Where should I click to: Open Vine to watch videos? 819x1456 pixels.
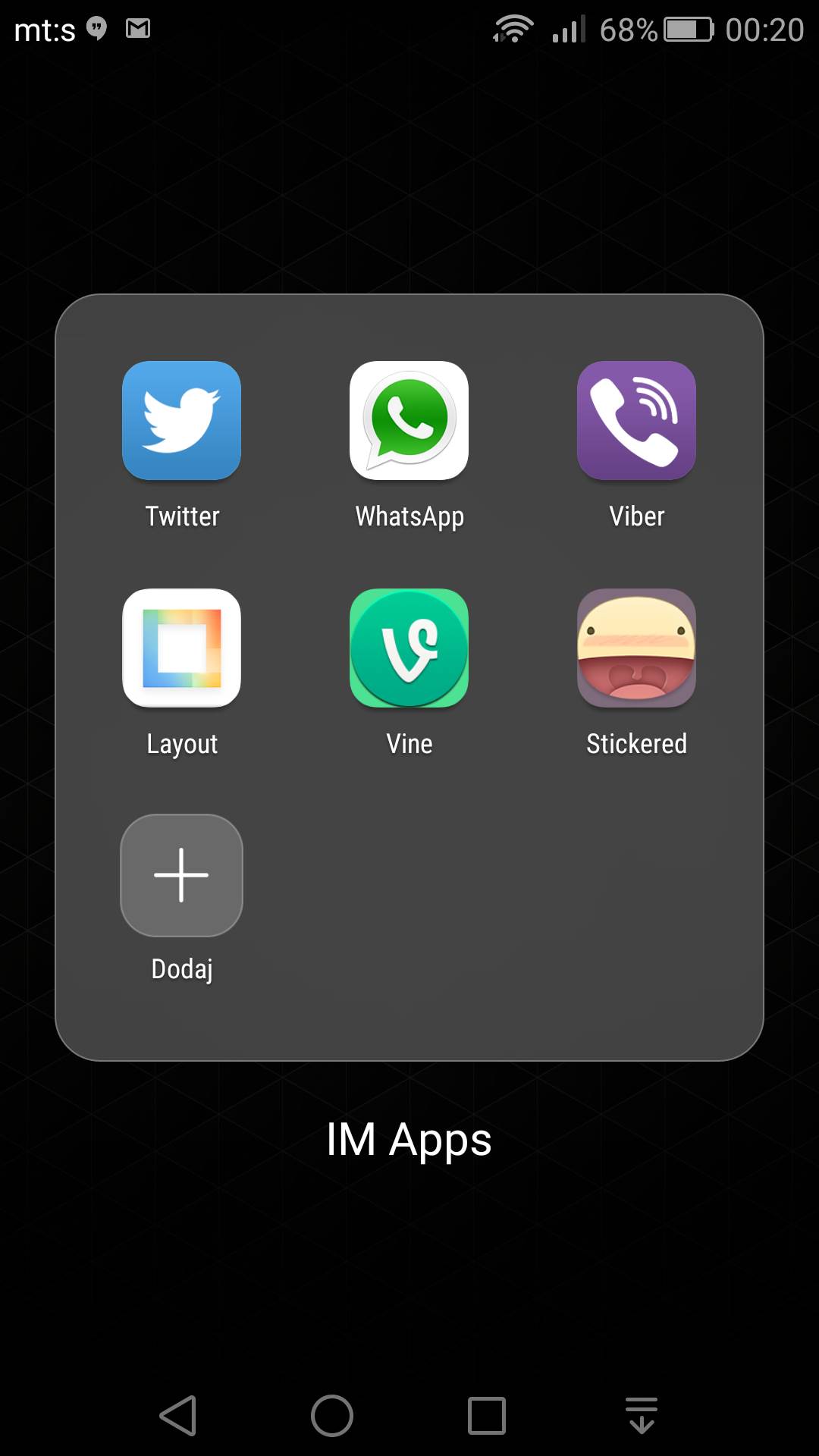pos(409,648)
